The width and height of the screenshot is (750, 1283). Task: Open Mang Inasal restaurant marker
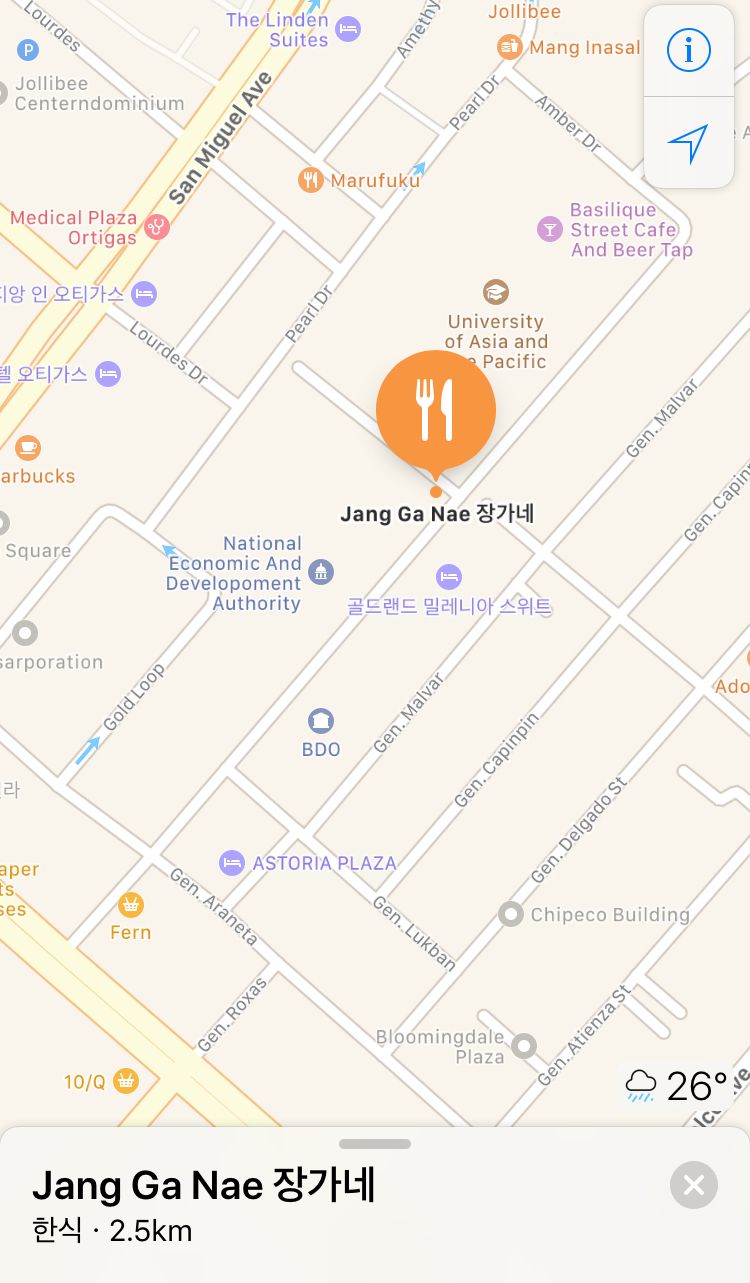tap(510, 47)
